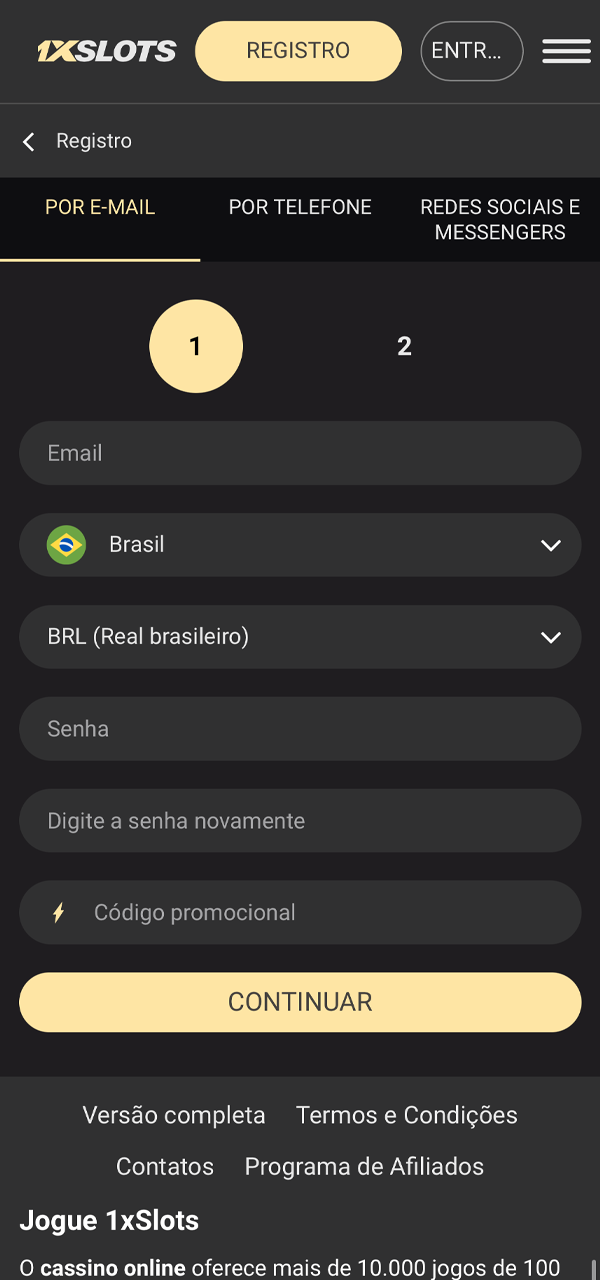Screen dimensions: 600x1280
Task: Tap the CONTINUAR button
Action: click(x=300, y=1002)
